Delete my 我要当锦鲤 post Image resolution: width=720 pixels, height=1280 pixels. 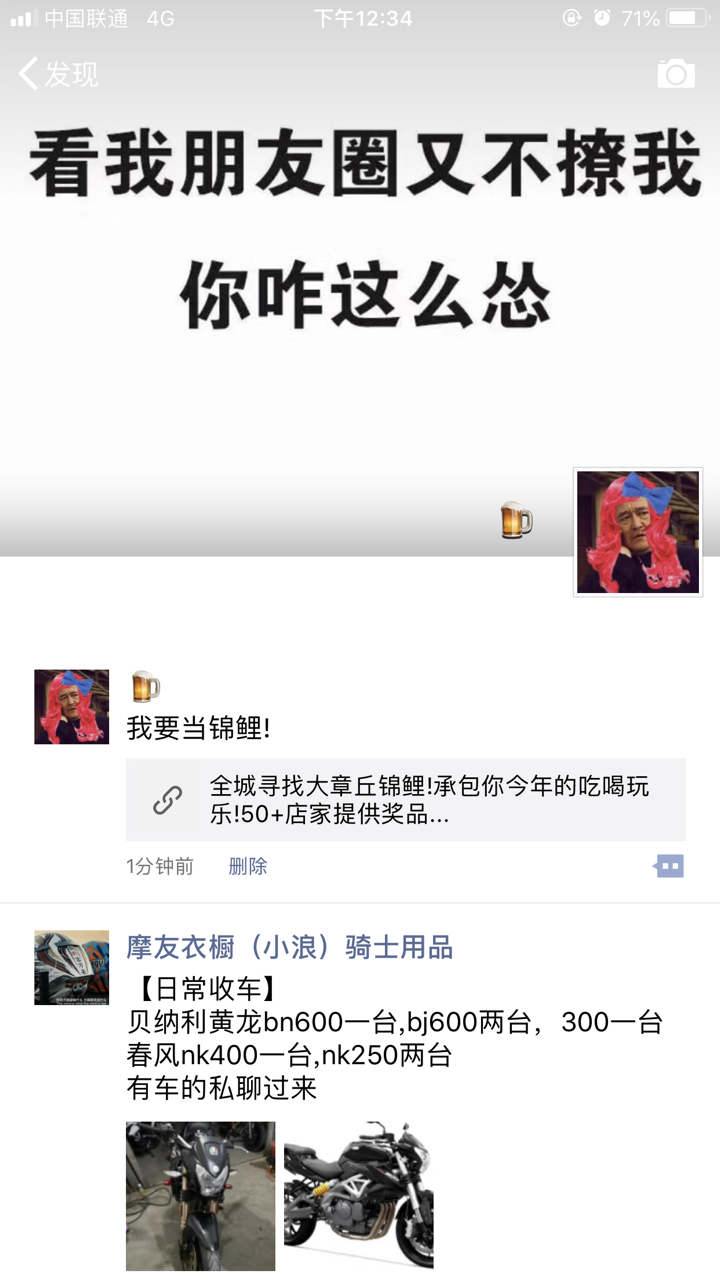point(248,866)
